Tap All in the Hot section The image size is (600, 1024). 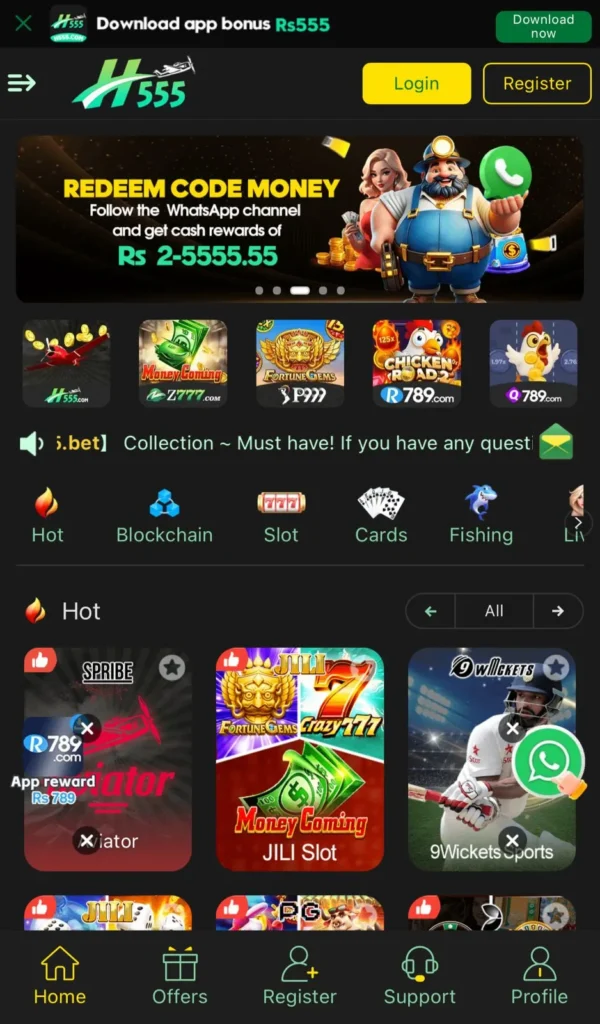[x=494, y=611]
